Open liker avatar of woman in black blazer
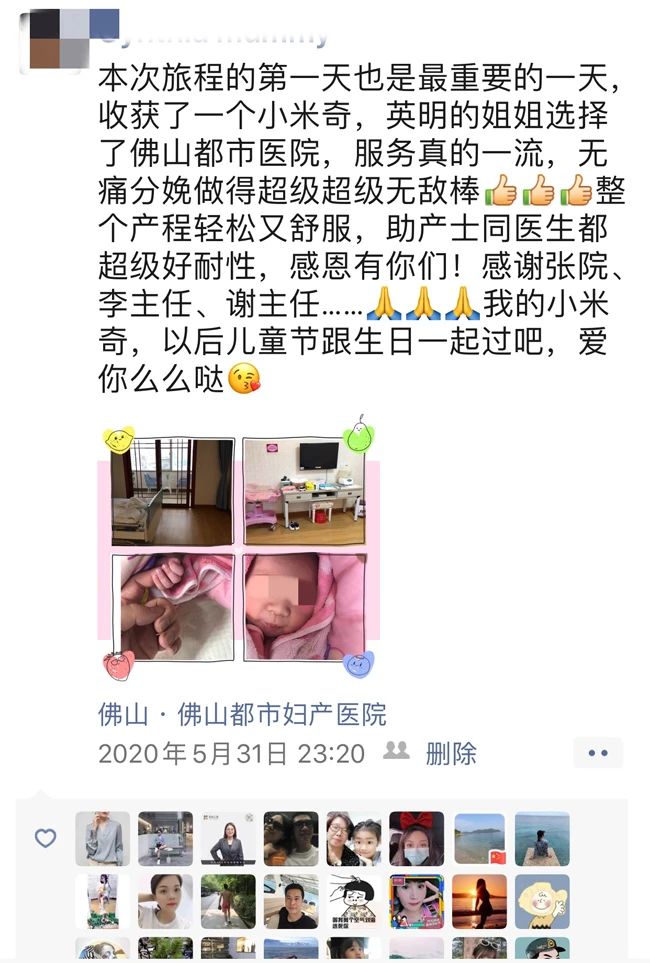 pyautogui.click(x=228, y=838)
